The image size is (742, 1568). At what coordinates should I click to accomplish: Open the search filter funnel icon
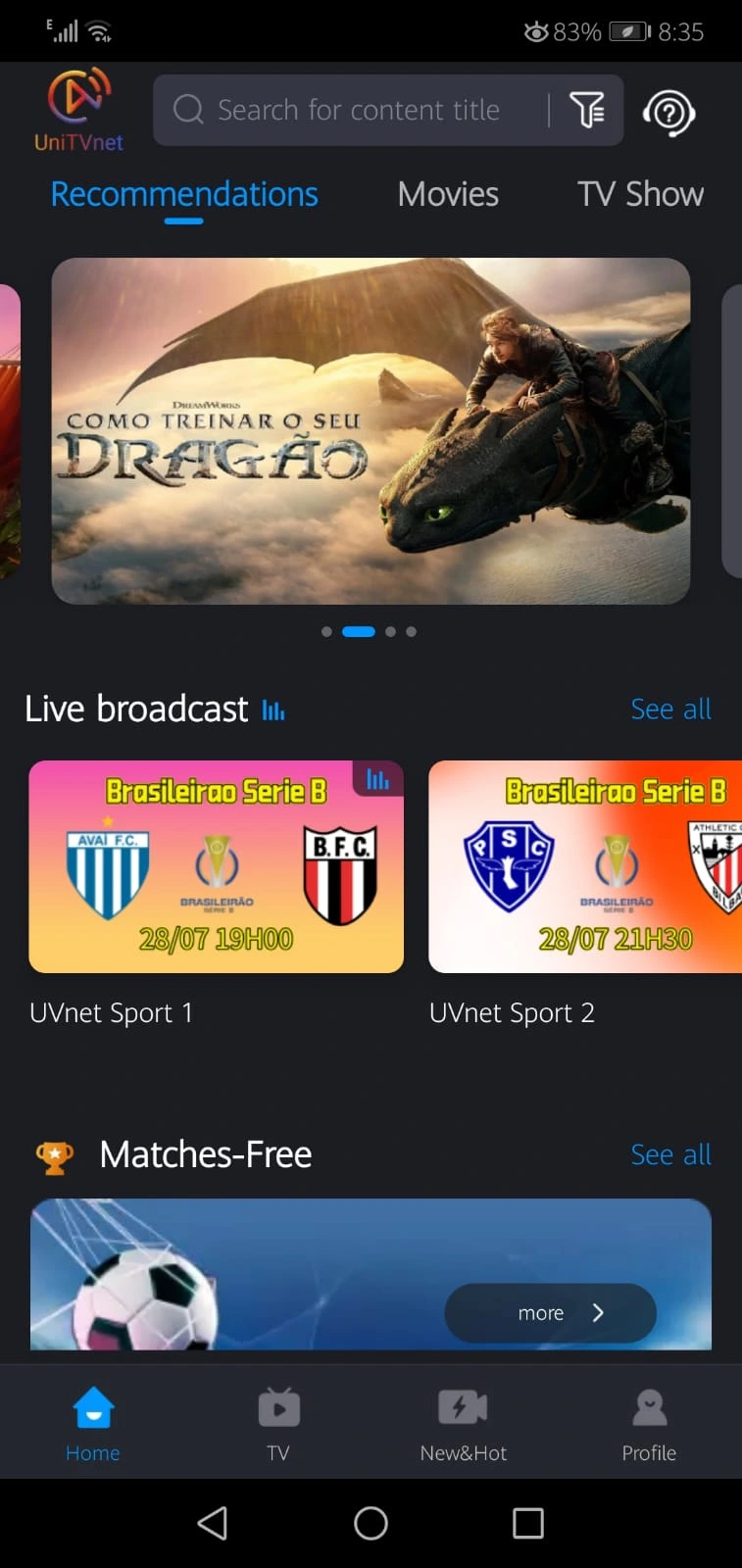tap(588, 110)
